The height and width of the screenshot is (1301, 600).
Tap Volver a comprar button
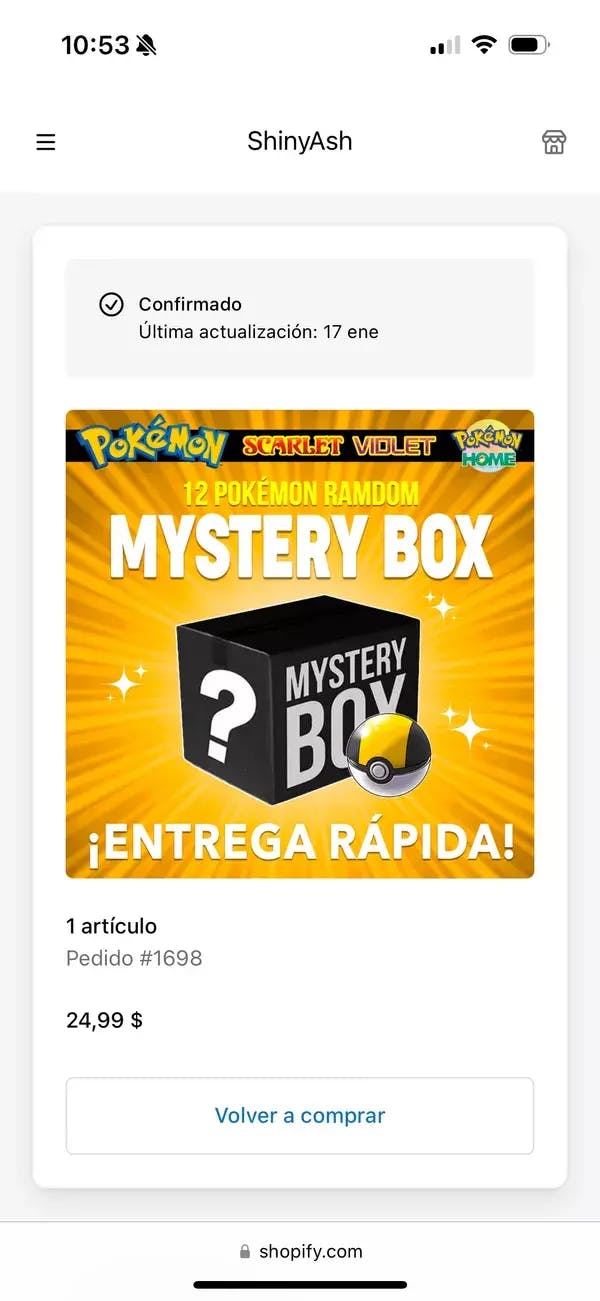pos(300,1115)
